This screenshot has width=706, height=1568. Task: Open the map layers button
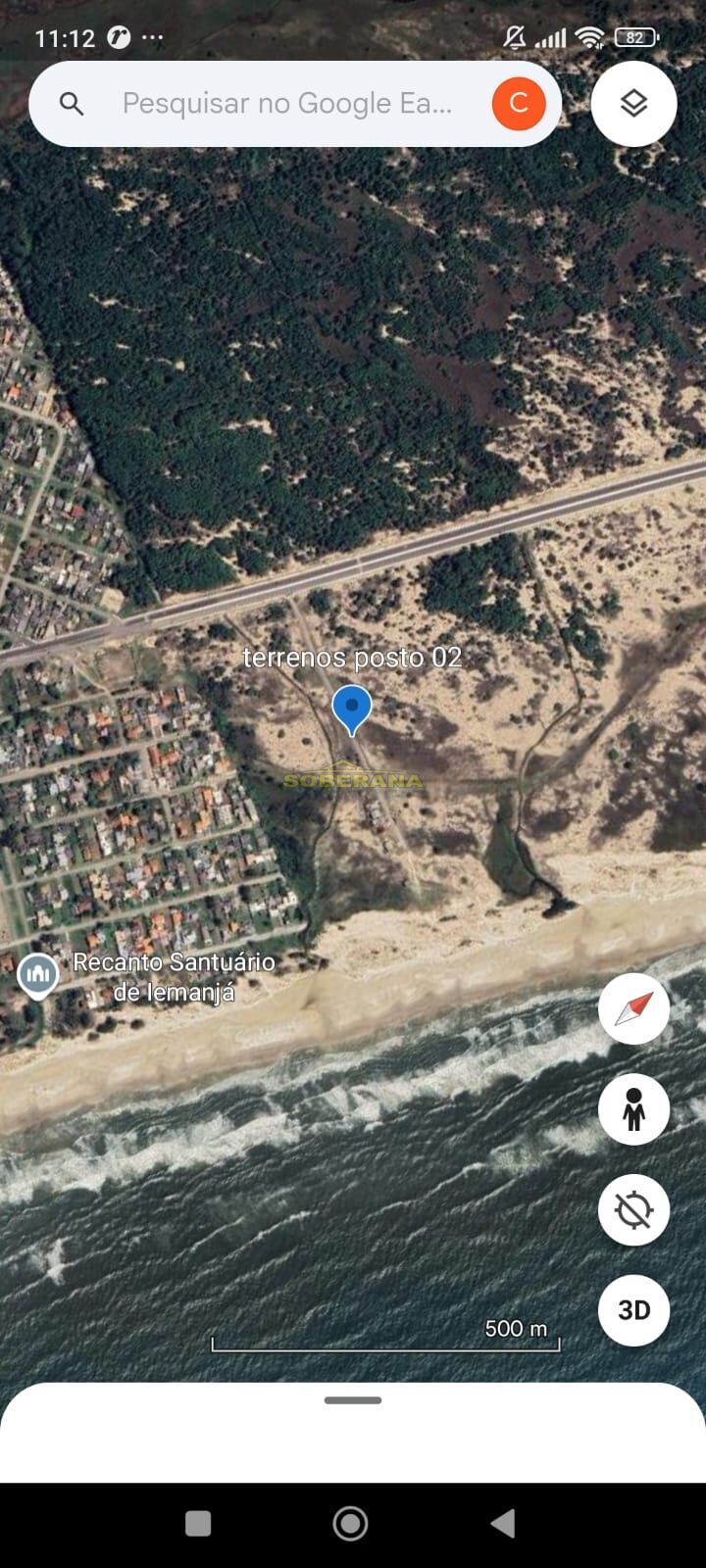[x=633, y=104]
